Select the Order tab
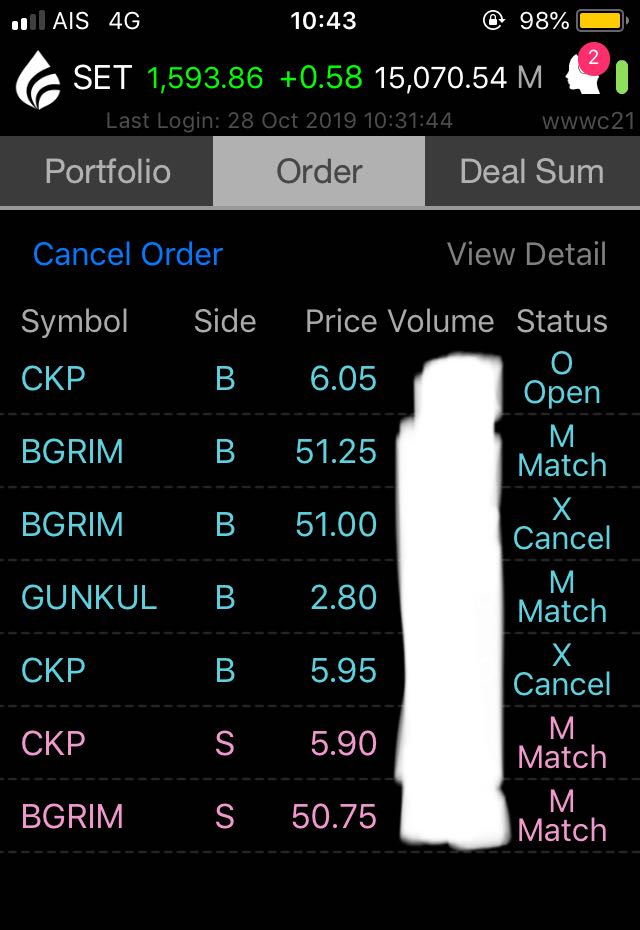The height and width of the screenshot is (930, 640). point(319,172)
